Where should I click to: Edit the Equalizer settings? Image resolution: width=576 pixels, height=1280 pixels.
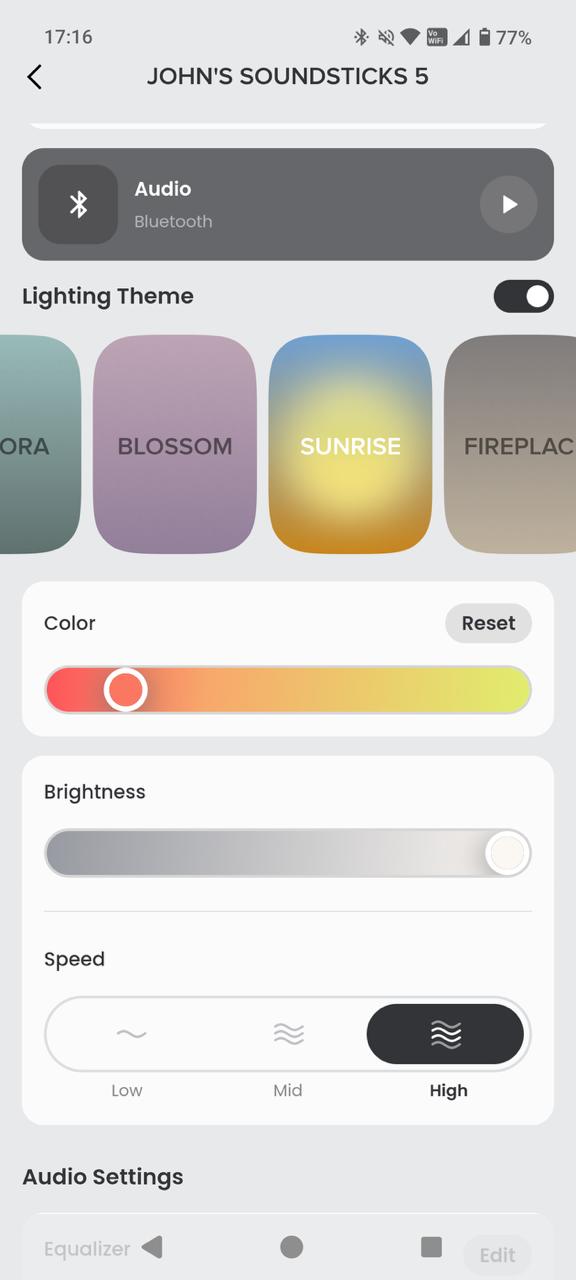click(497, 1255)
